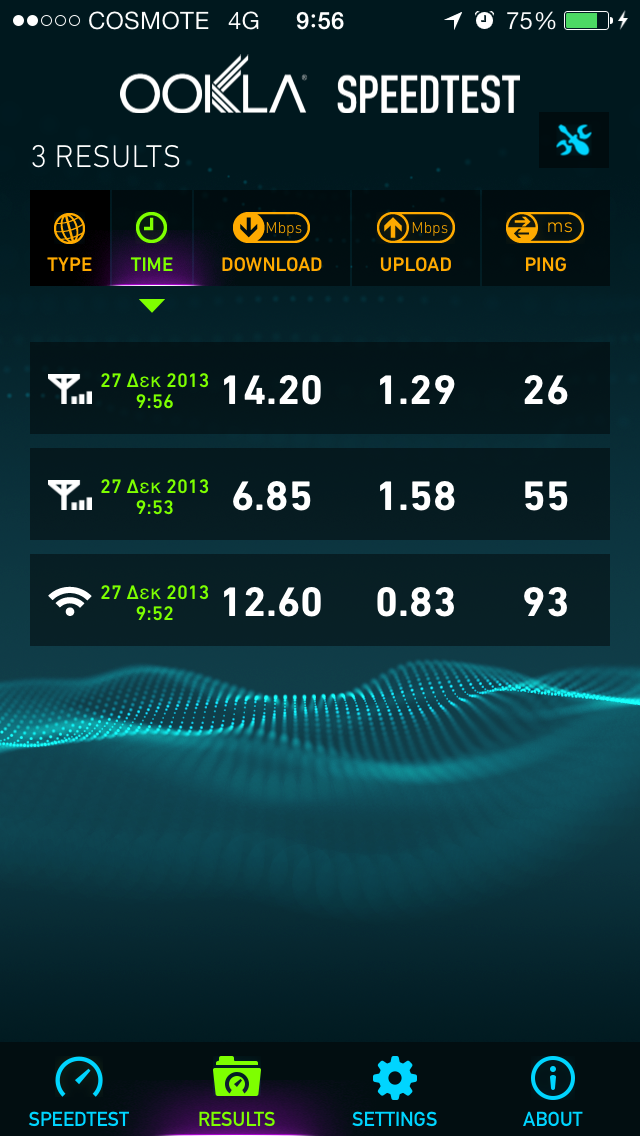The width and height of the screenshot is (640, 1136).
Task: Open the 9:52 Wi-Fi result
Action: (x=320, y=600)
